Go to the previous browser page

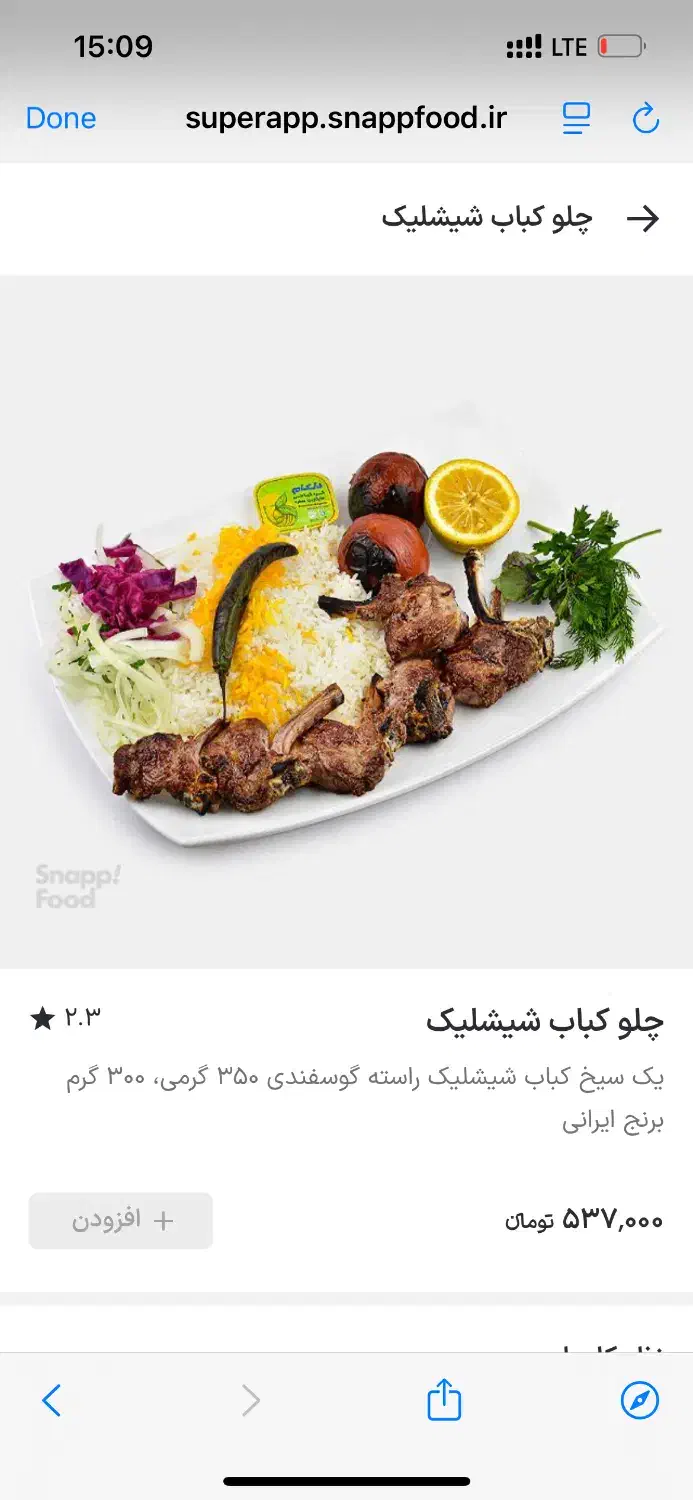52,1401
